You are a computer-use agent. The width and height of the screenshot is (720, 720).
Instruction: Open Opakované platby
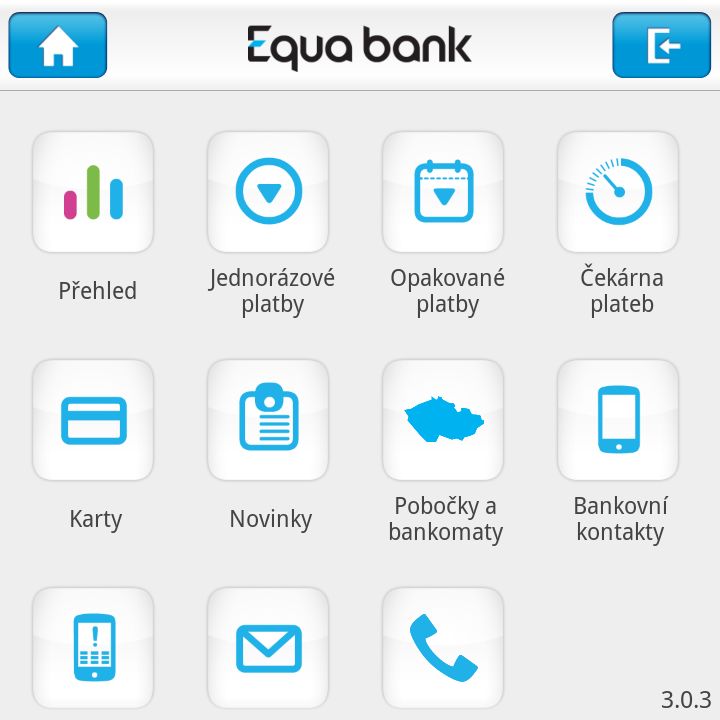point(443,192)
